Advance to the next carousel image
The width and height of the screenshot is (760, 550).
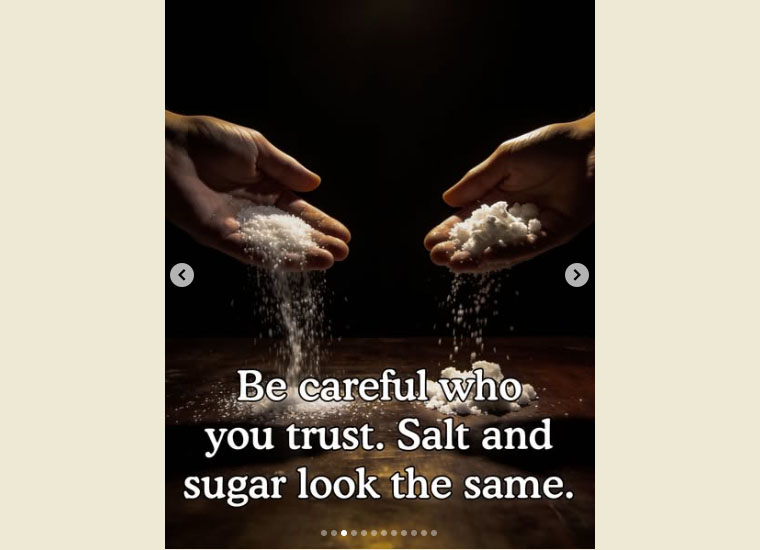[x=577, y=275]
